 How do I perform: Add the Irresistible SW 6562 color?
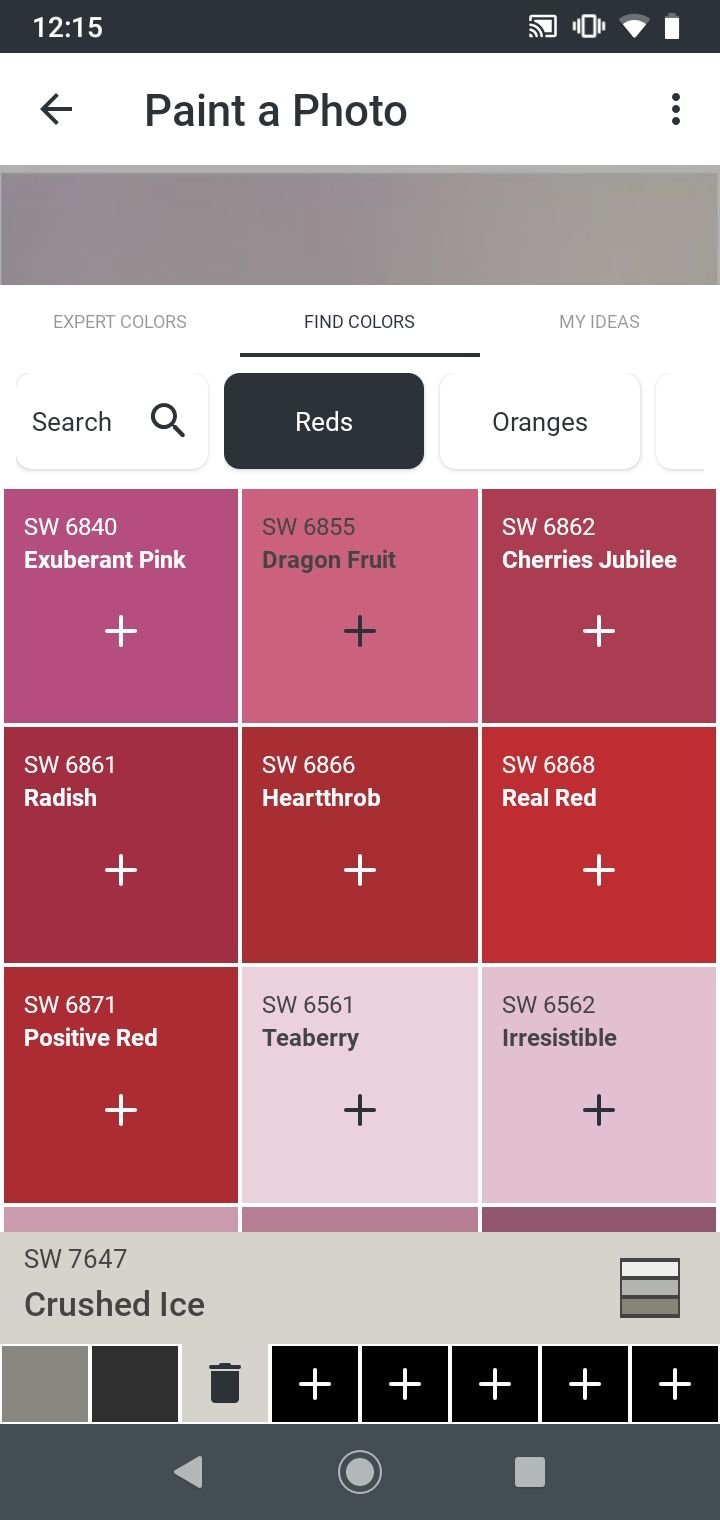(x=599, y=1110)
